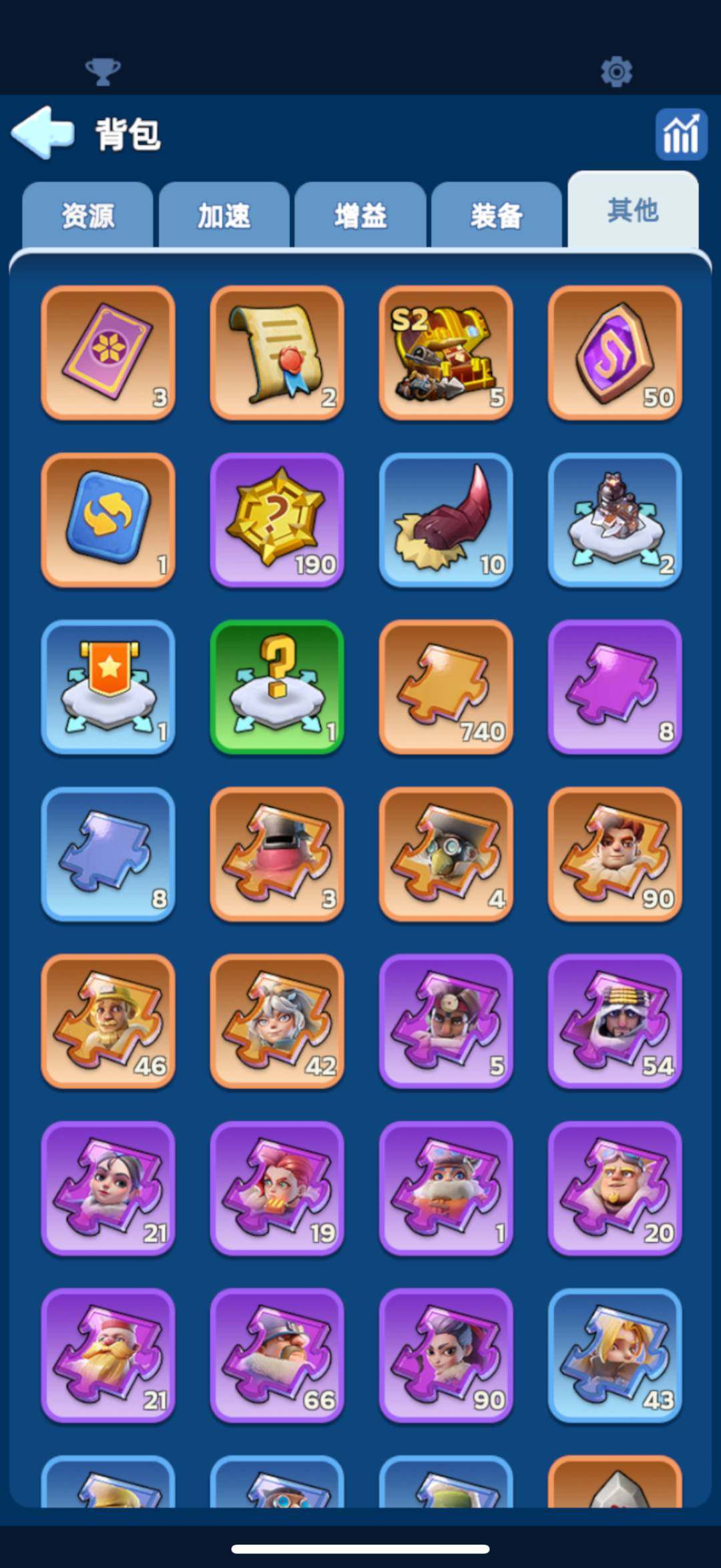
Task: Open the settings gear
Action: point(616,71)
